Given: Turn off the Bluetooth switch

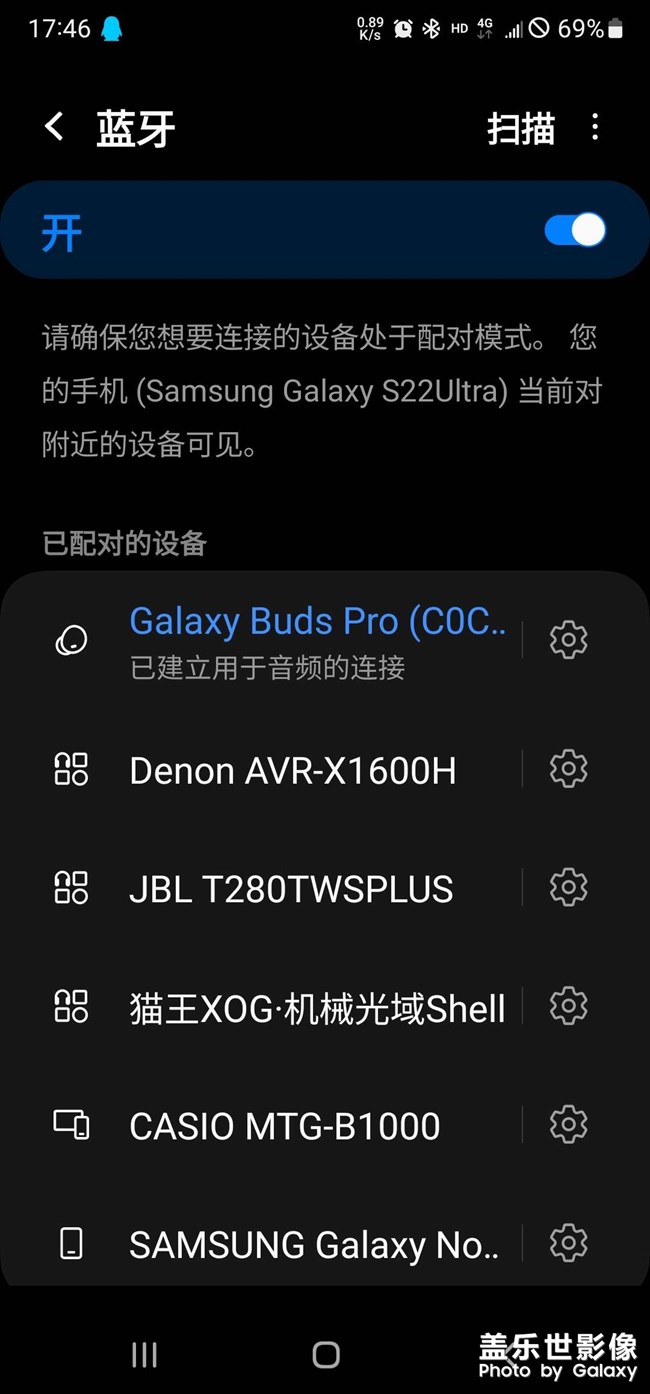Looking at the screenshot, I should coord(575,231).
